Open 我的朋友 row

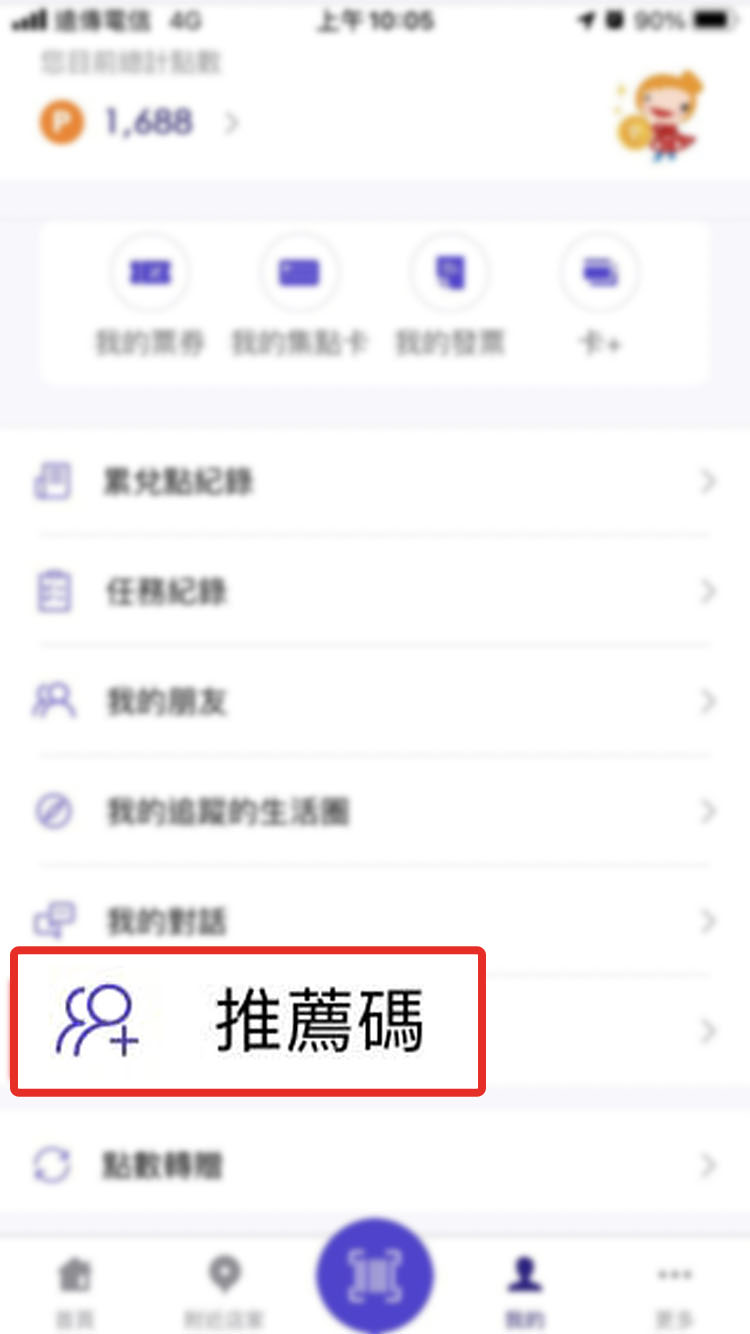pos(375,702)
